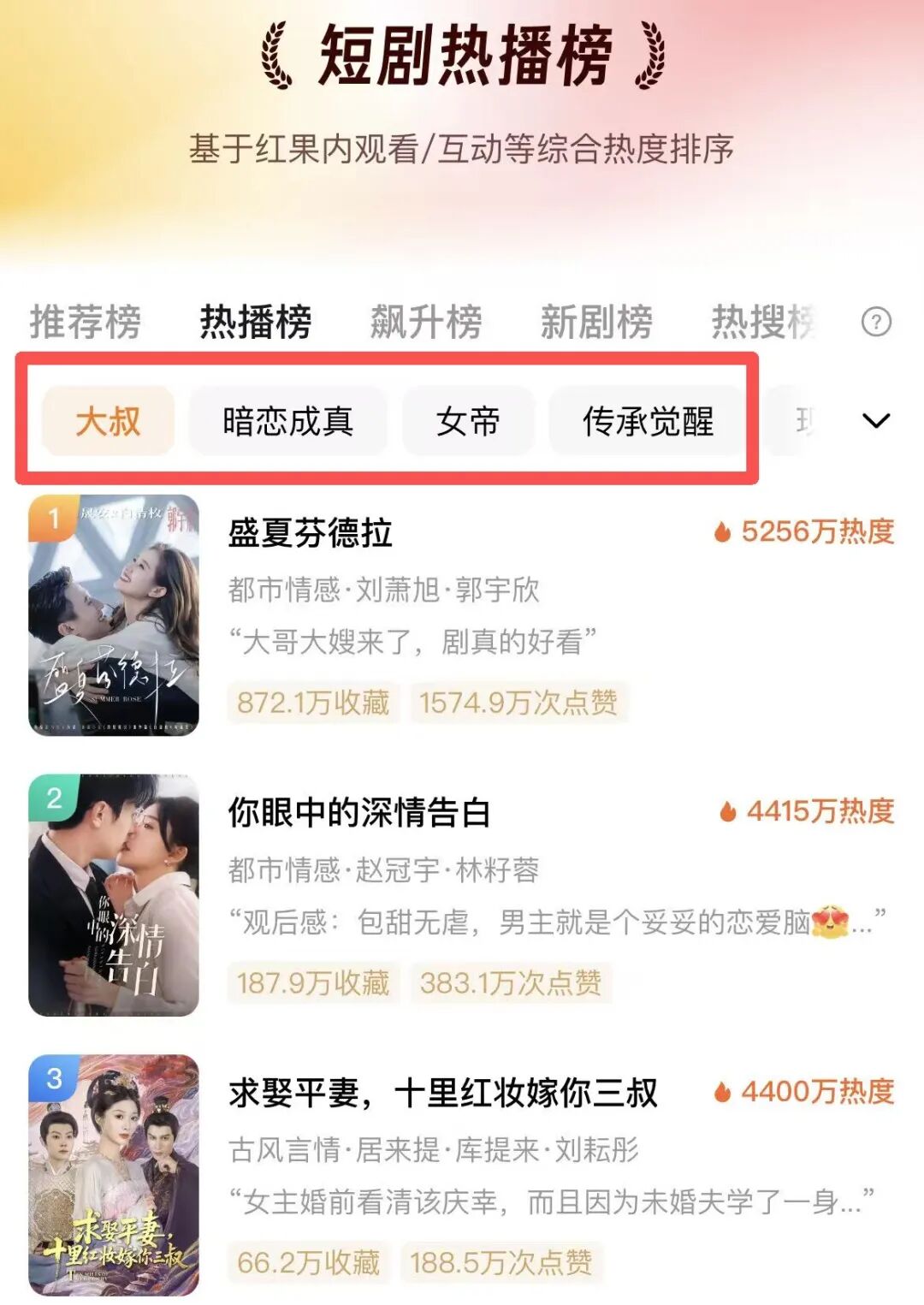Tap the 传承觉醒 chip
Screen dimensions: 924x1305
[x=648, y=421]
